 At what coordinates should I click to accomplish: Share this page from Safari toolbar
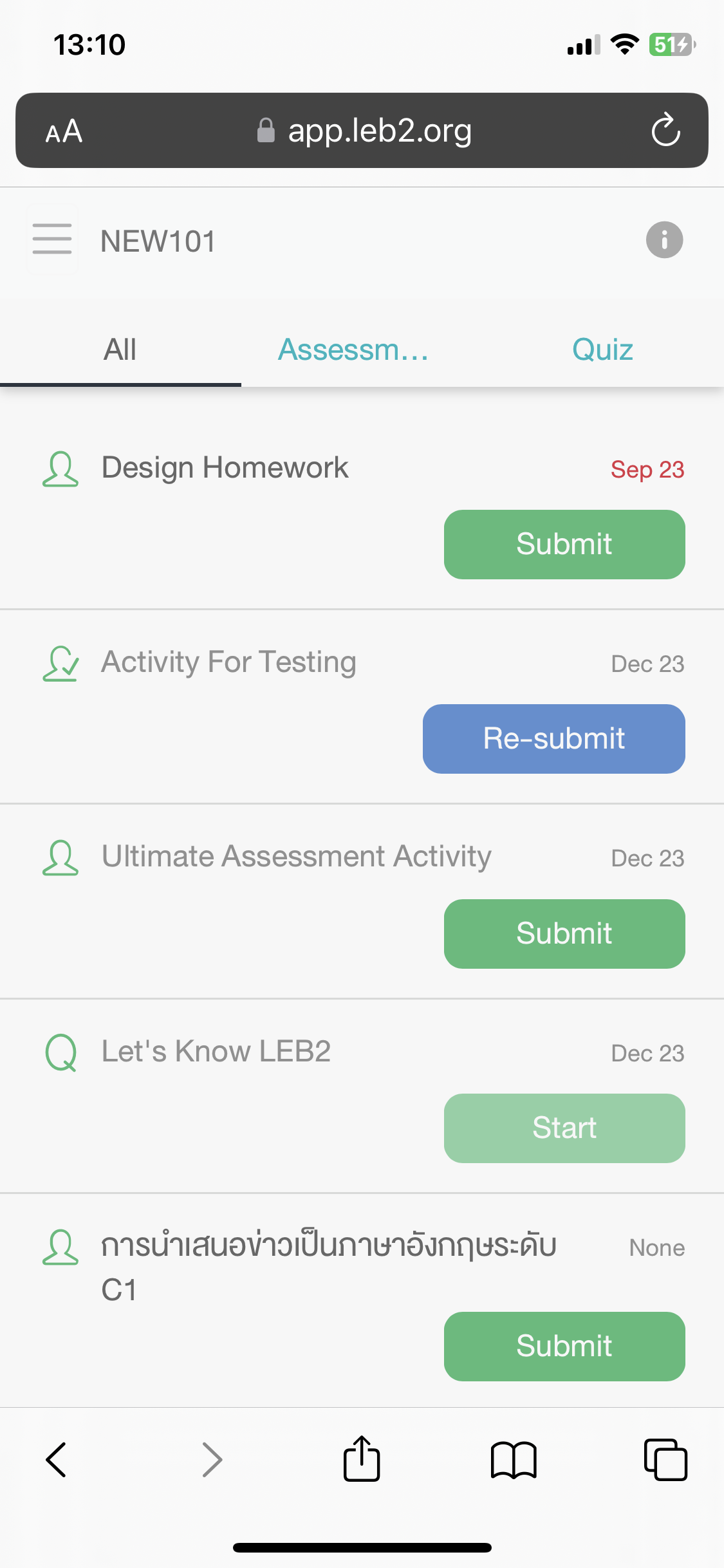click(362, 1459)
